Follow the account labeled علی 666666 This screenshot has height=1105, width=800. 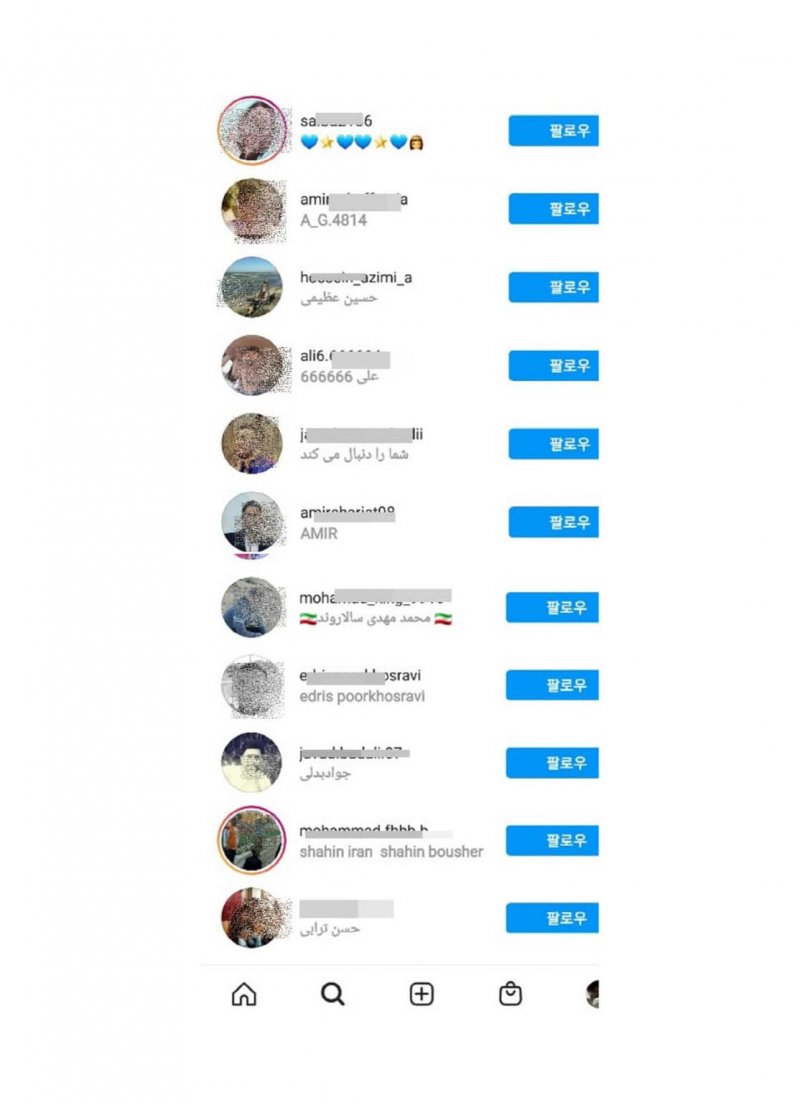click(553, 365)
